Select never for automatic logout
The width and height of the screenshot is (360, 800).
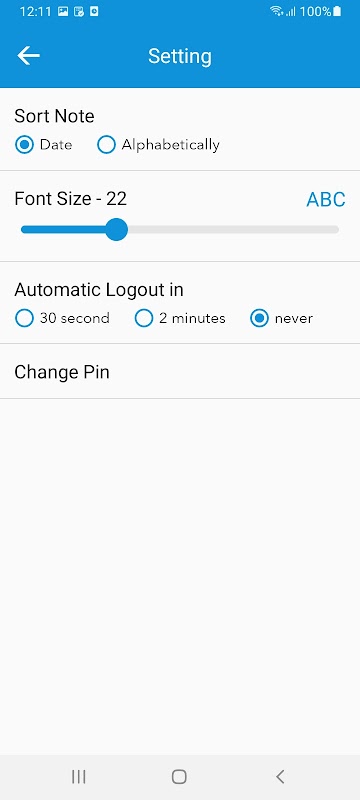[x=281, y=318]
